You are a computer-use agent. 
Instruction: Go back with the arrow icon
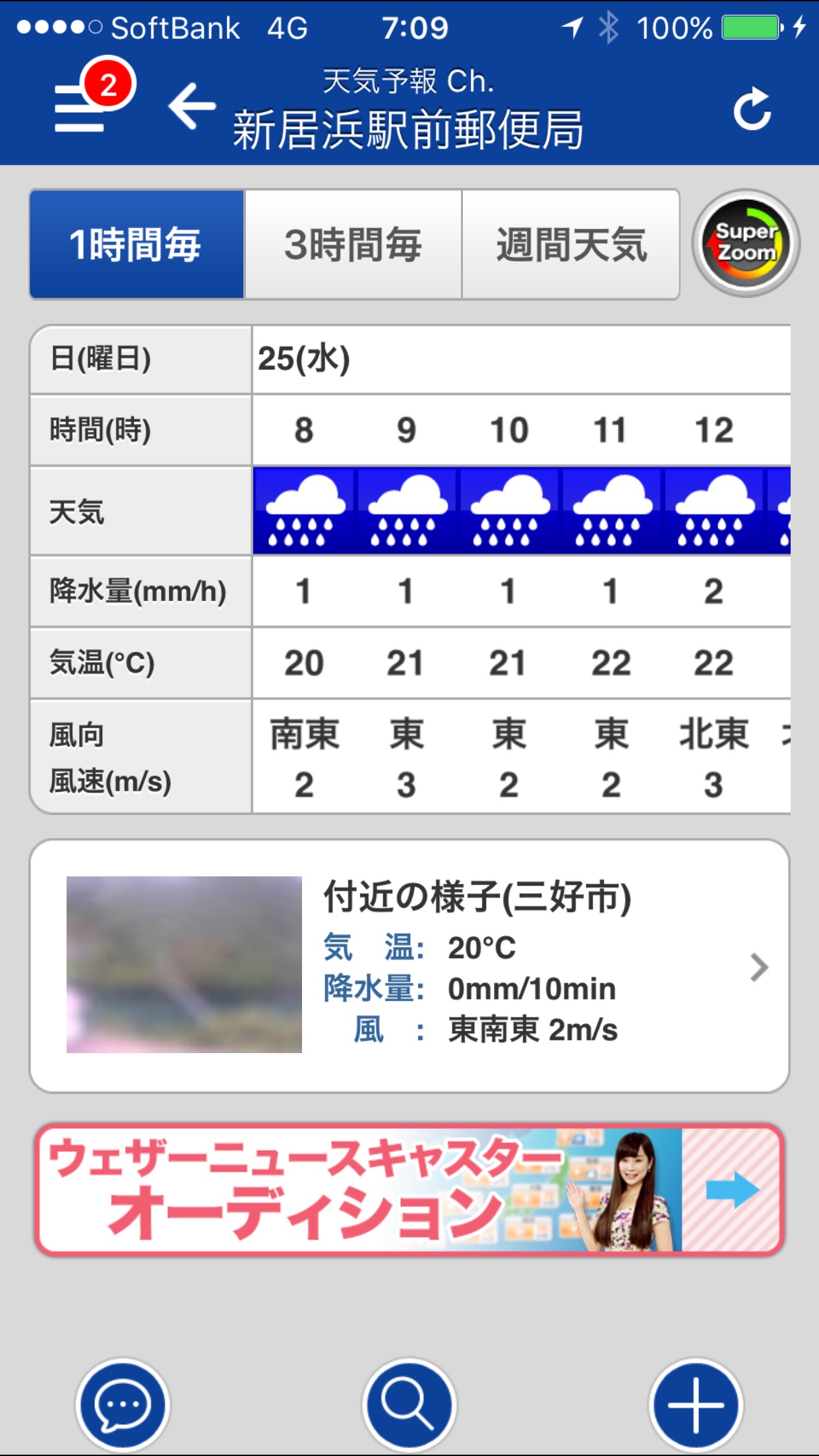coord(191,106)
